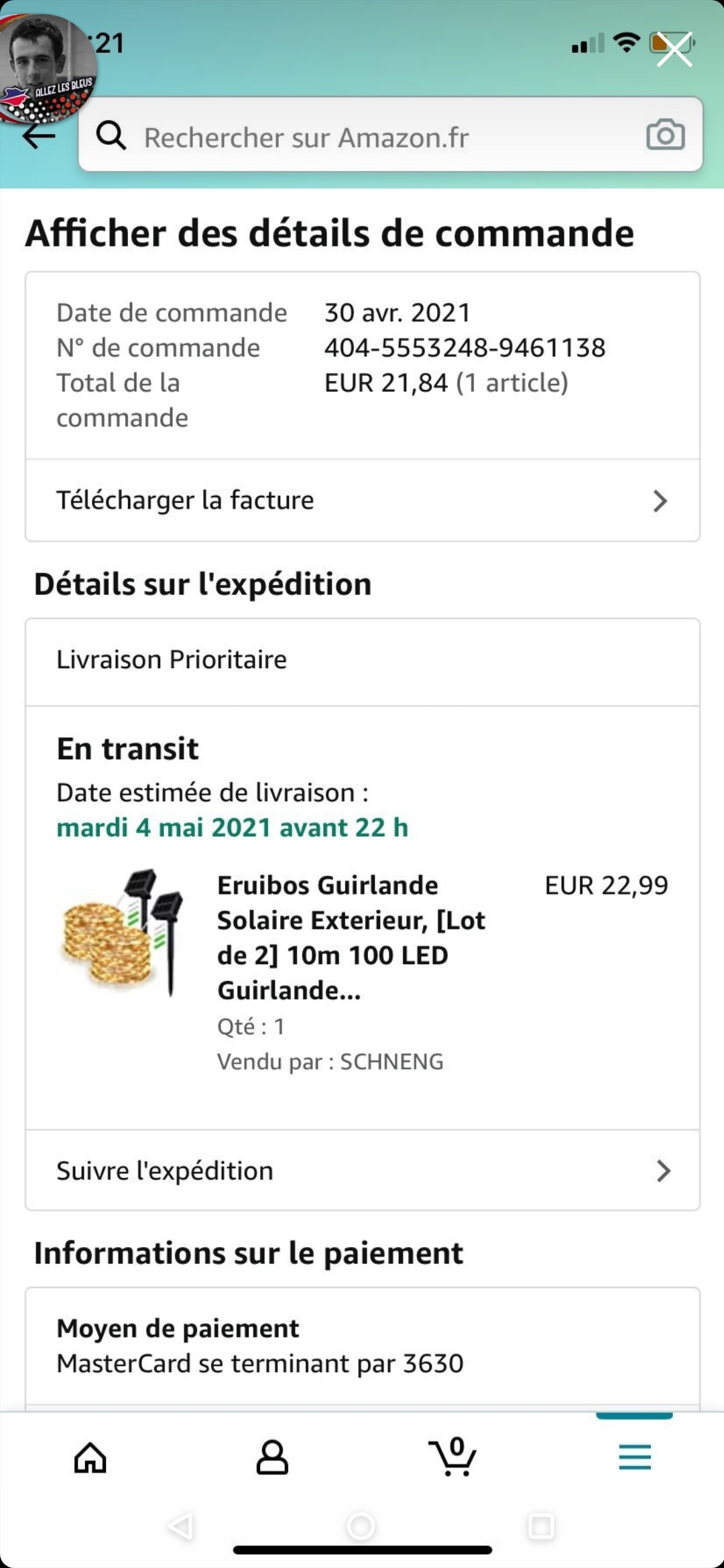724x1568 pixels.
Task: Open the camera search icon
Action: click(x=665, y=135)
